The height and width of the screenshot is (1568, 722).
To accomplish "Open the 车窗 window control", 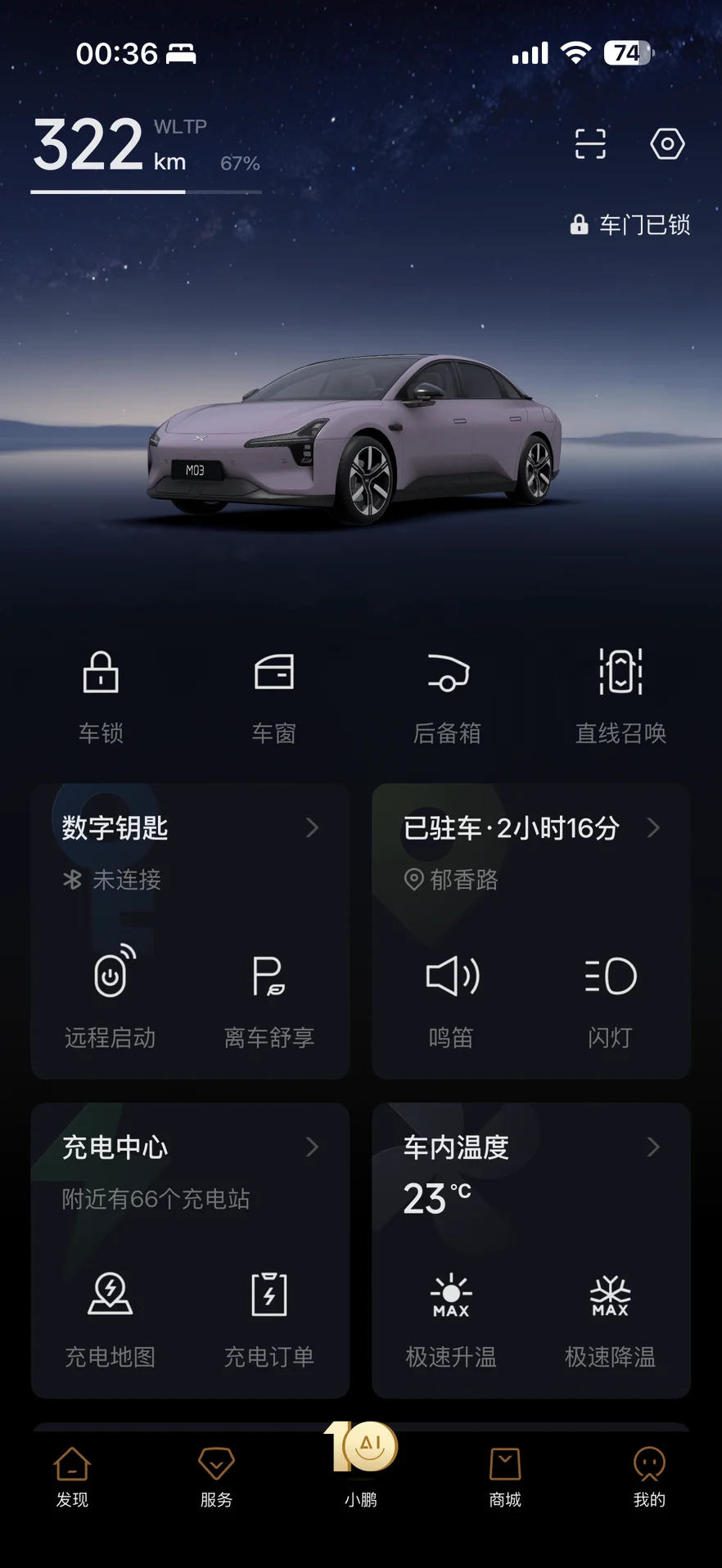I will click(273, 695).
